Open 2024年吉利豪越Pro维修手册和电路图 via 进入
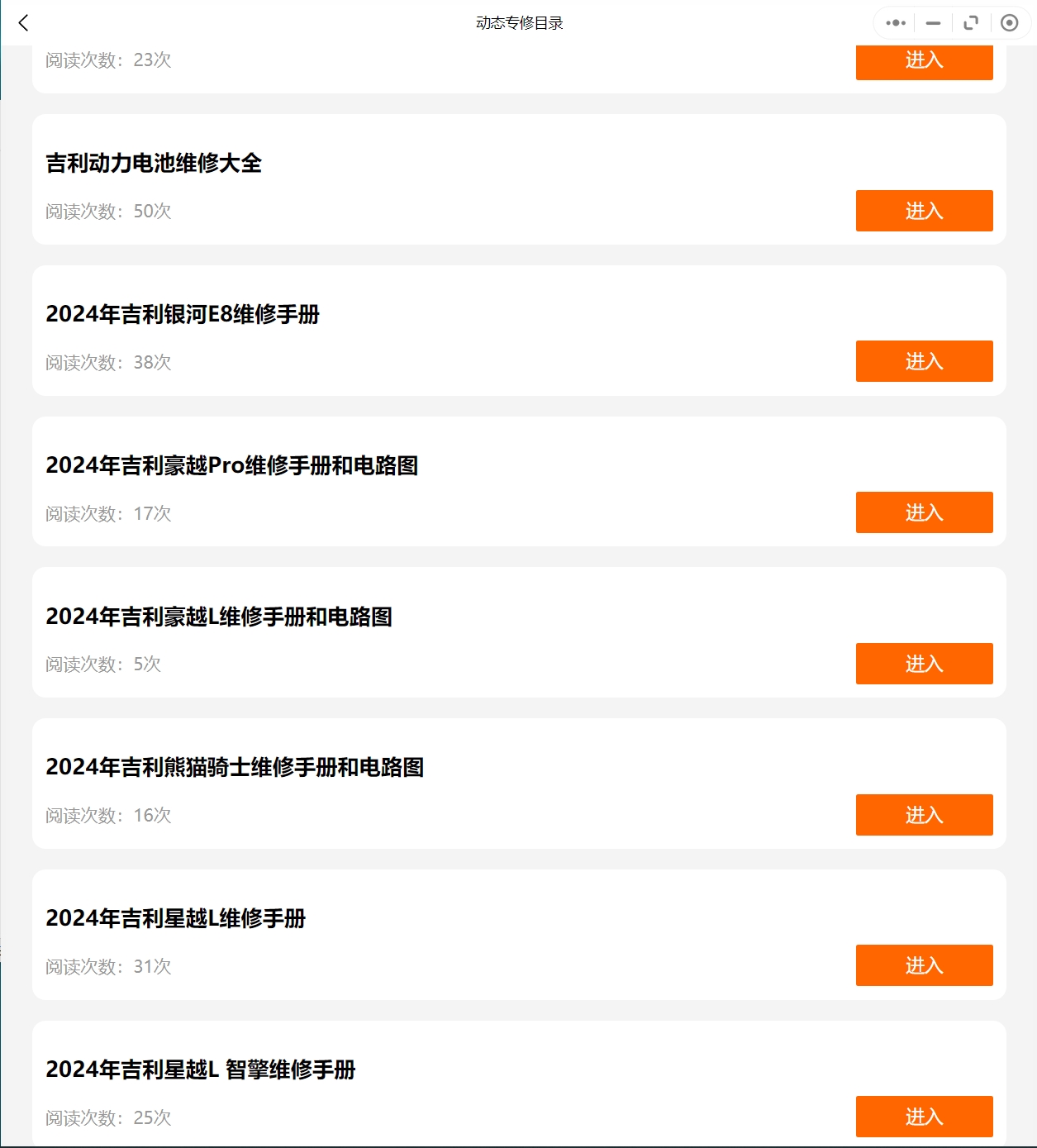 (x=924, y=512)
